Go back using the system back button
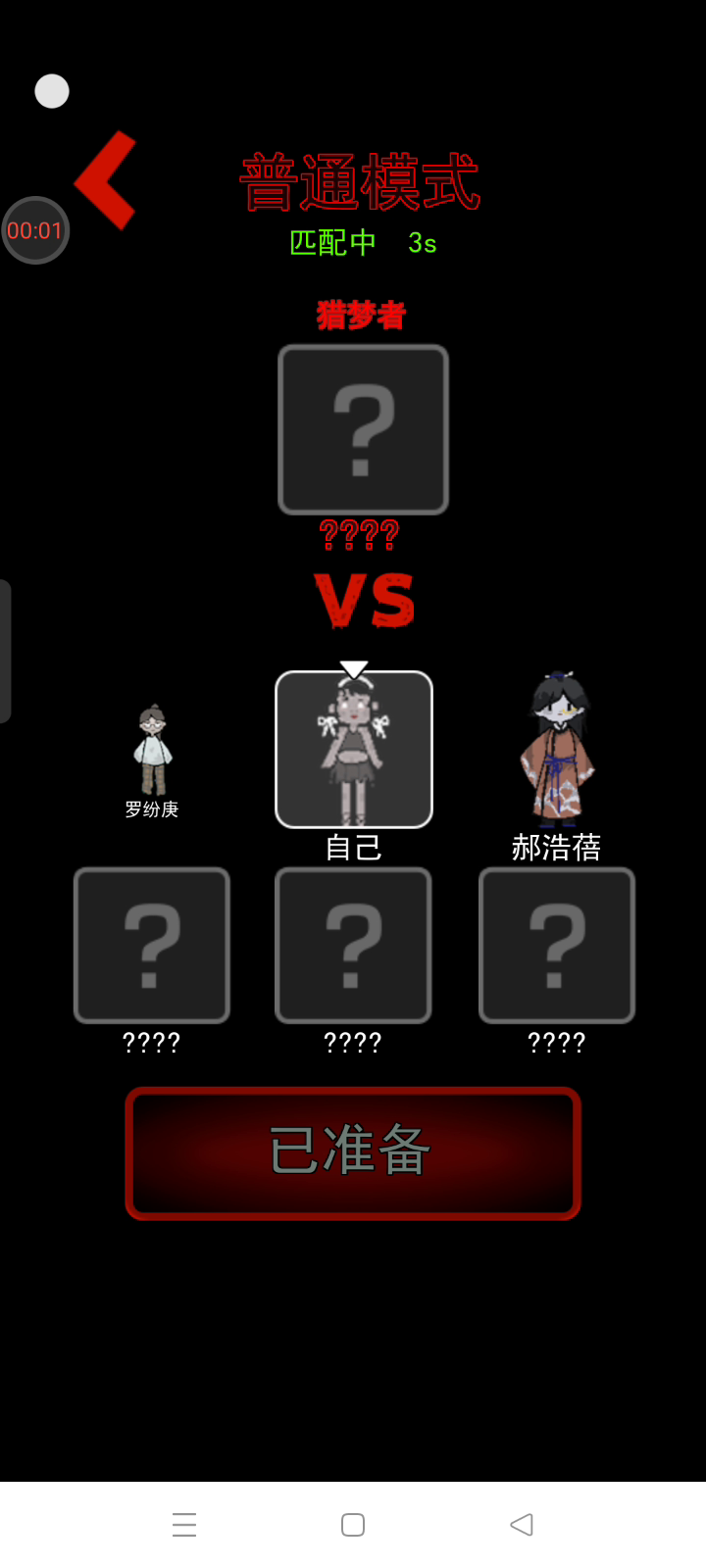The width and height of the screenshot is (706, 1568). pos(522,1525)
